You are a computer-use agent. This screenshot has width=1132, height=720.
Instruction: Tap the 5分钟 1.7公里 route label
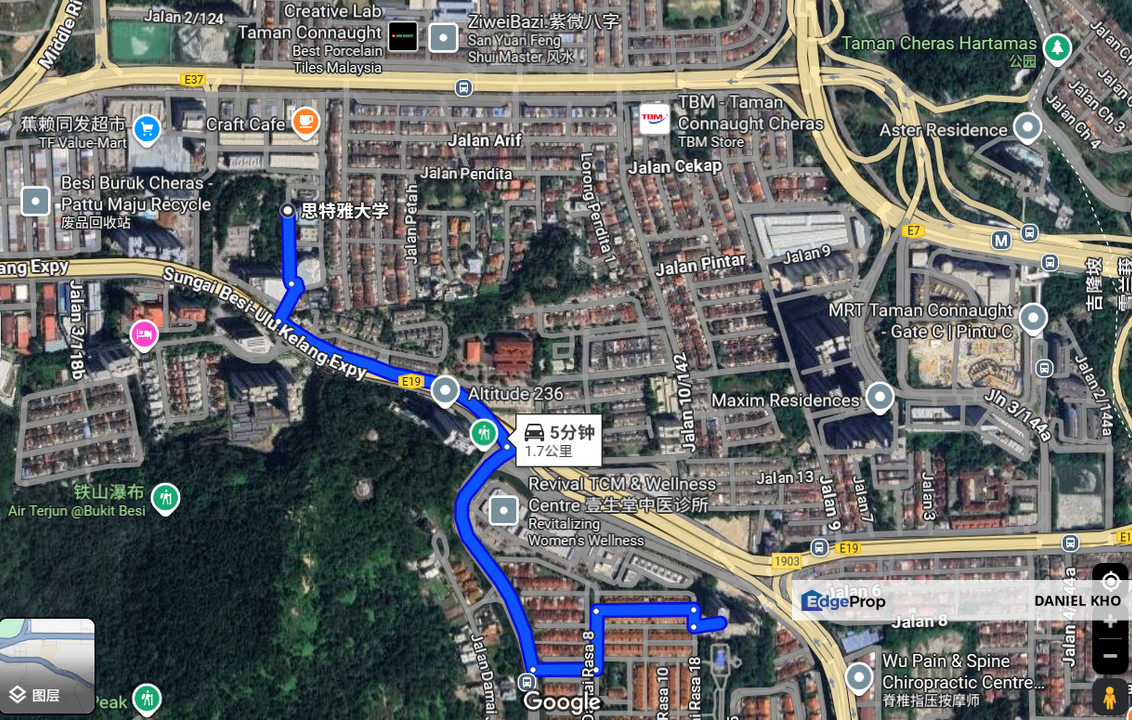click(559, 440)
